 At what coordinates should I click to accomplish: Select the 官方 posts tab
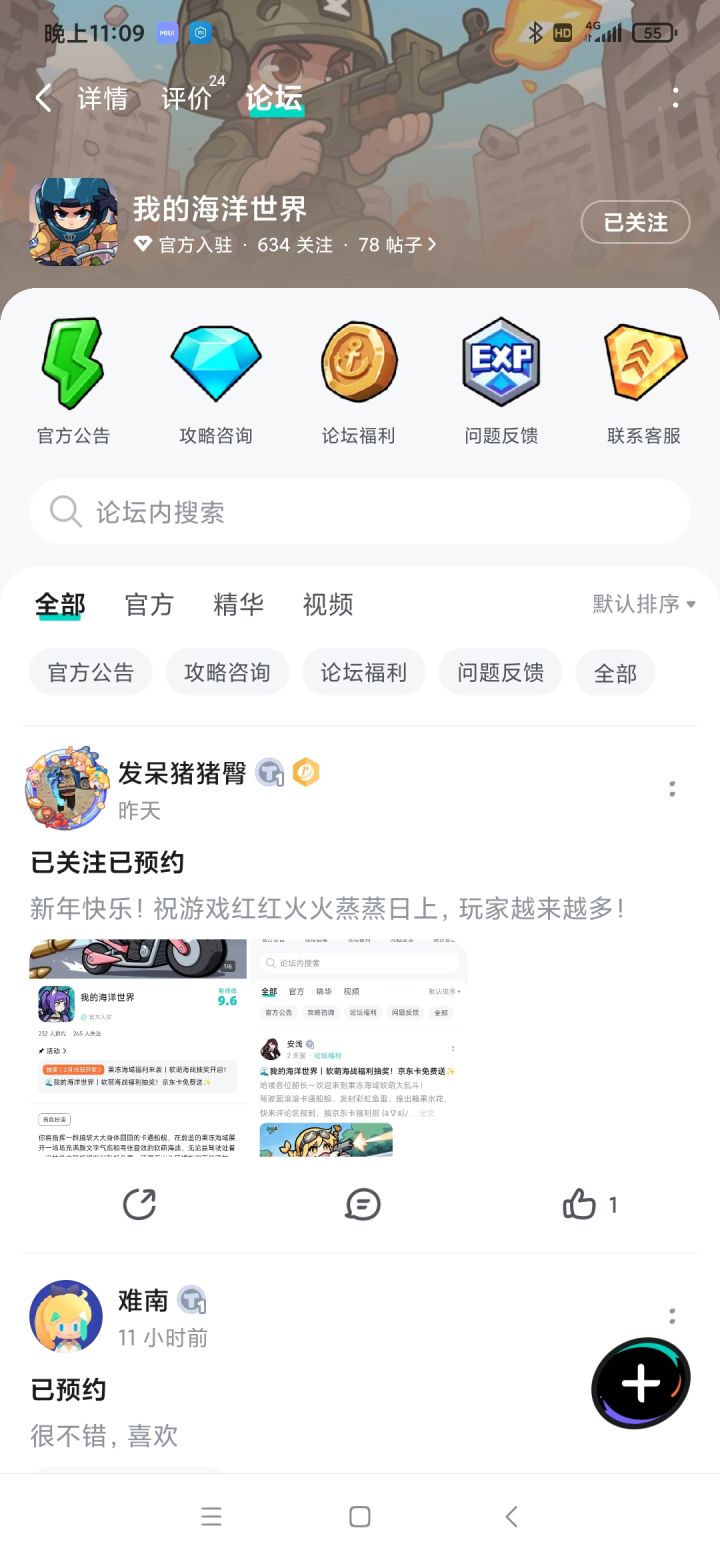[x=149, y=604]
